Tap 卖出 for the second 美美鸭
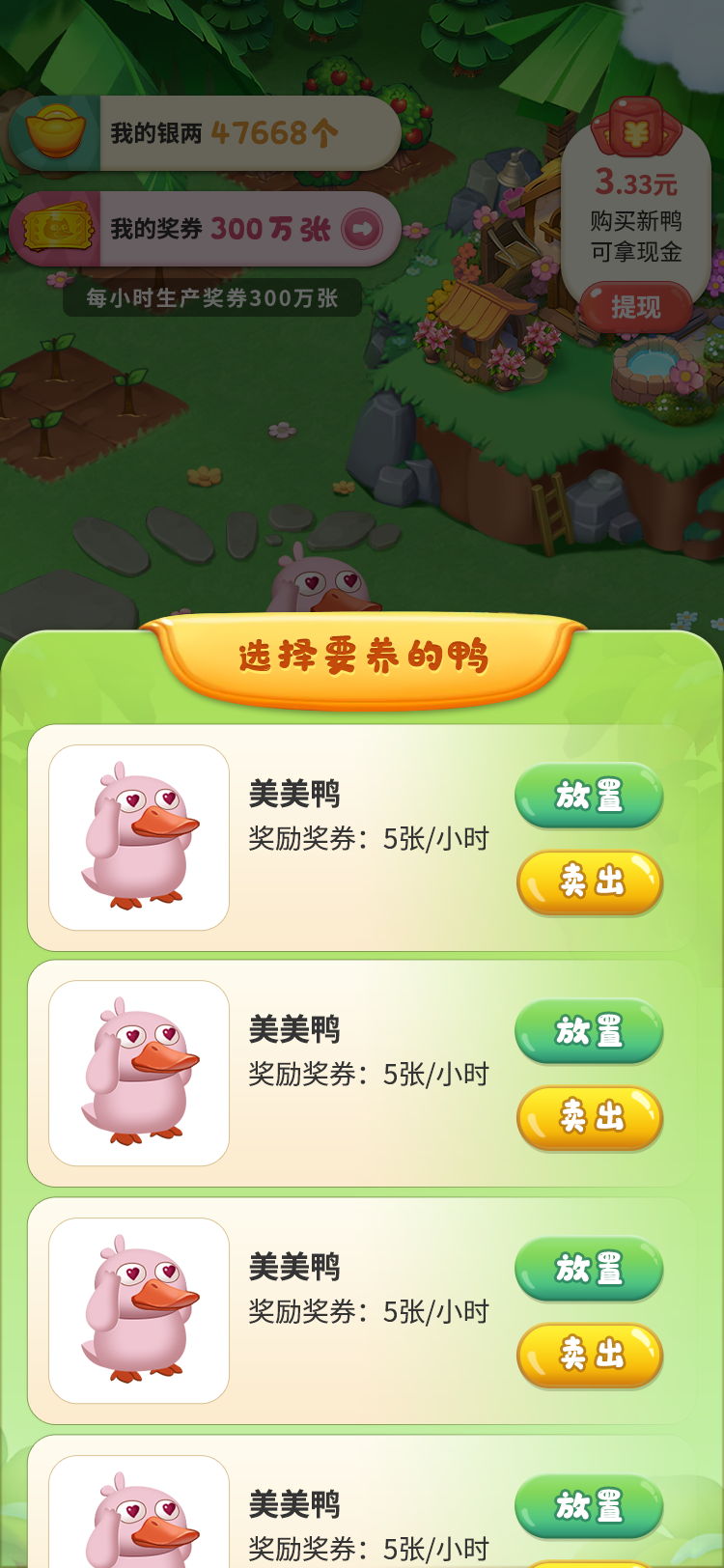This screenshot has width=724, height=1568. 589,1118
